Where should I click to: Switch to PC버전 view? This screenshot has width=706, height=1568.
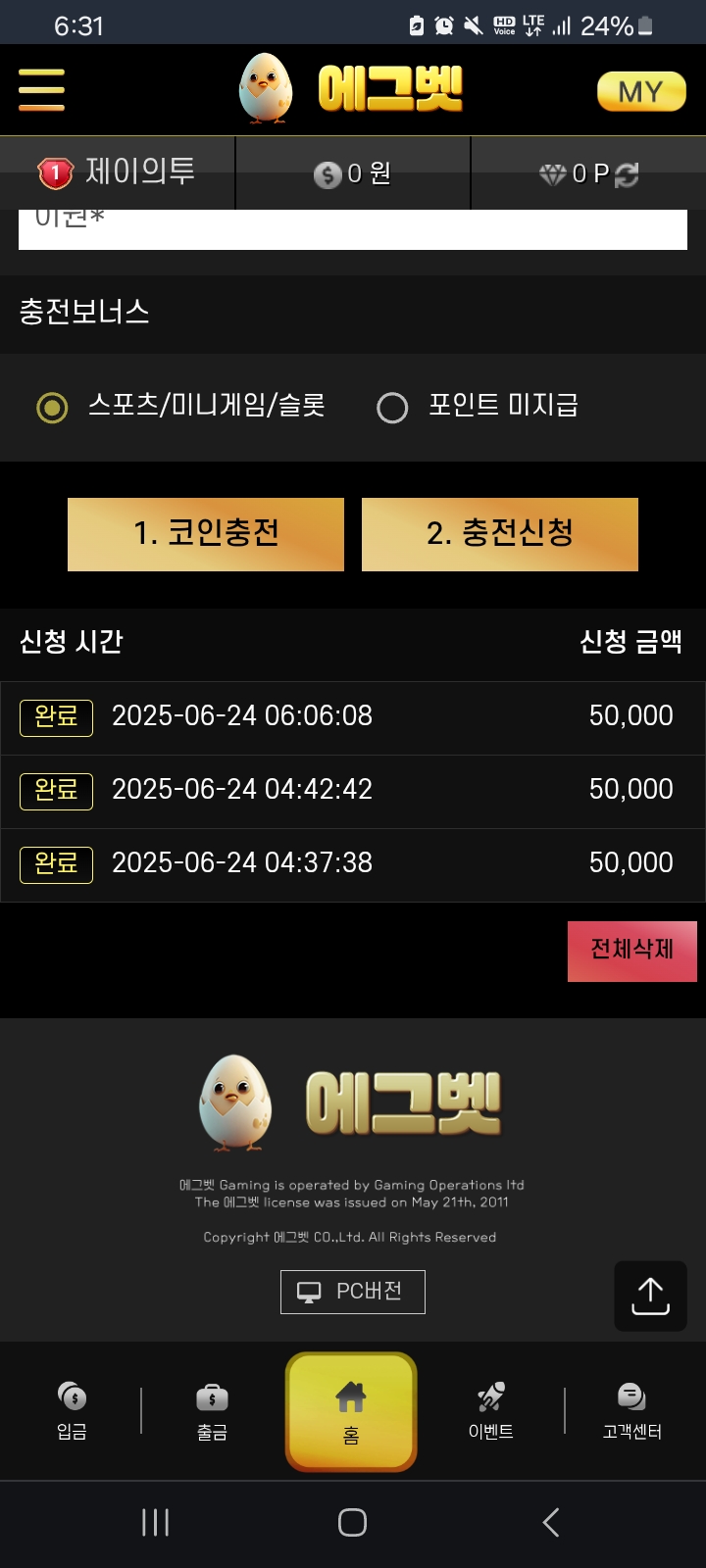pos(353,1292)
